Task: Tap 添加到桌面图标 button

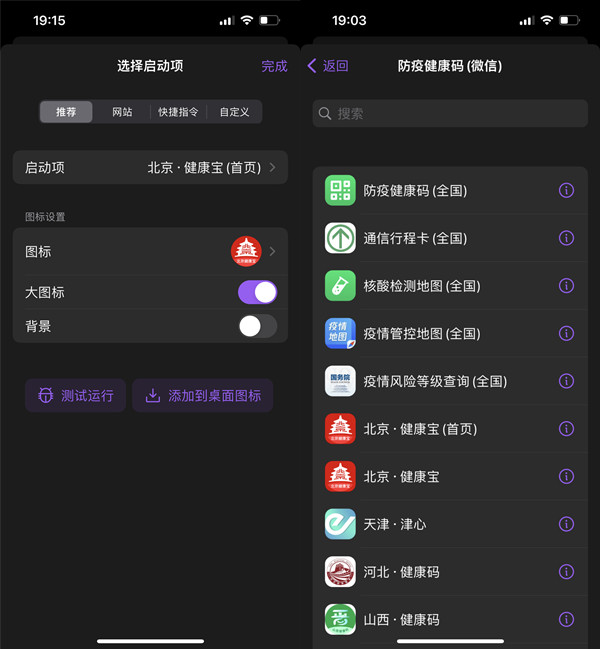Action: tap(202, 395)
